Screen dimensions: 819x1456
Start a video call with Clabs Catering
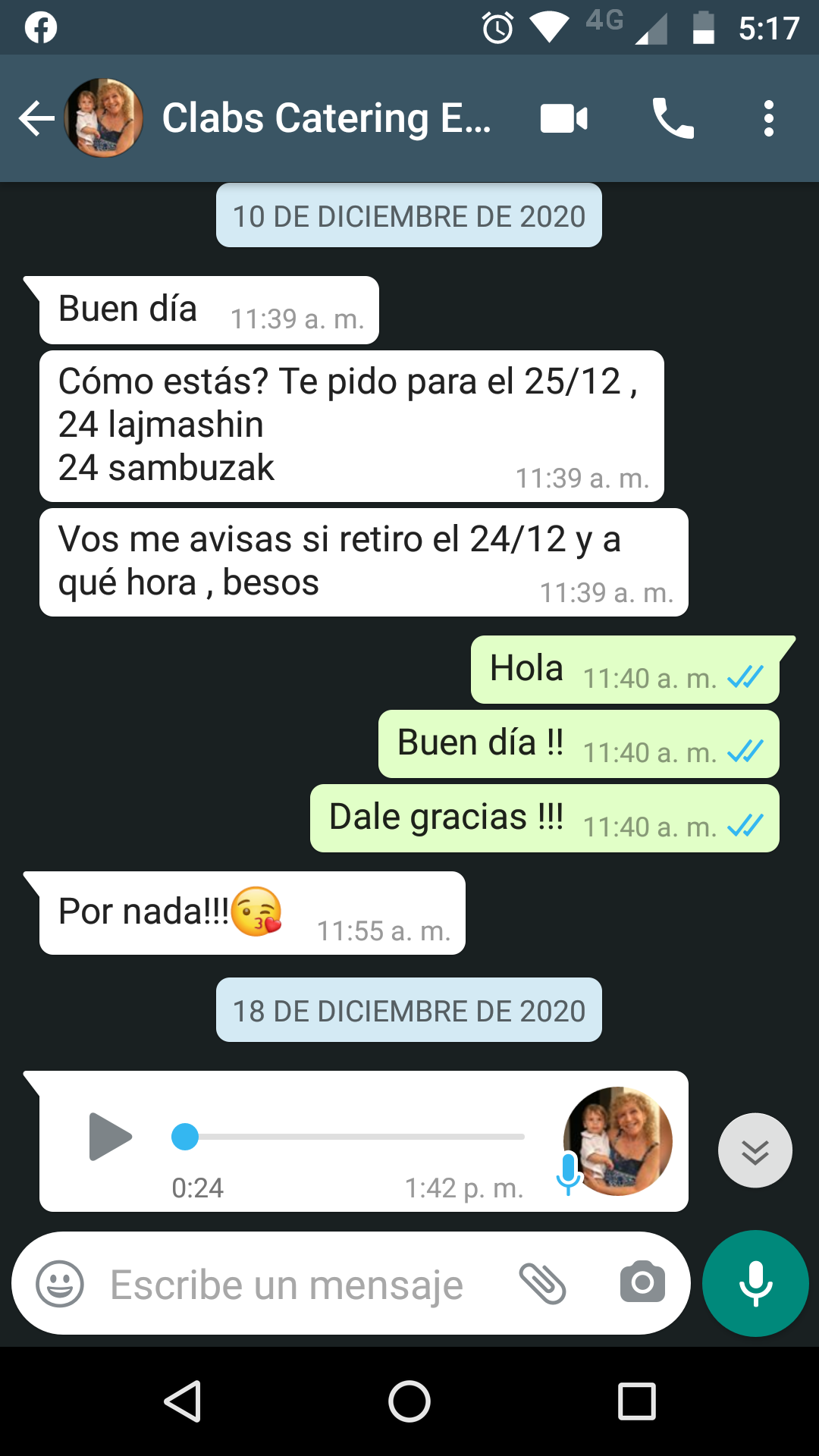pyautogui.click(x=564, y=119)
